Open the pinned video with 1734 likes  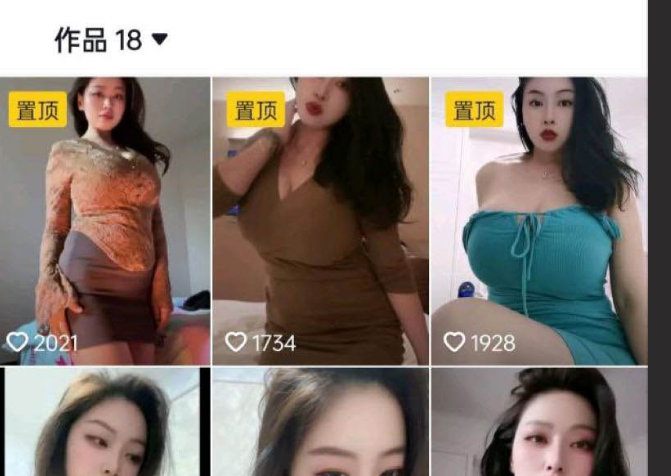click(320, 220)
